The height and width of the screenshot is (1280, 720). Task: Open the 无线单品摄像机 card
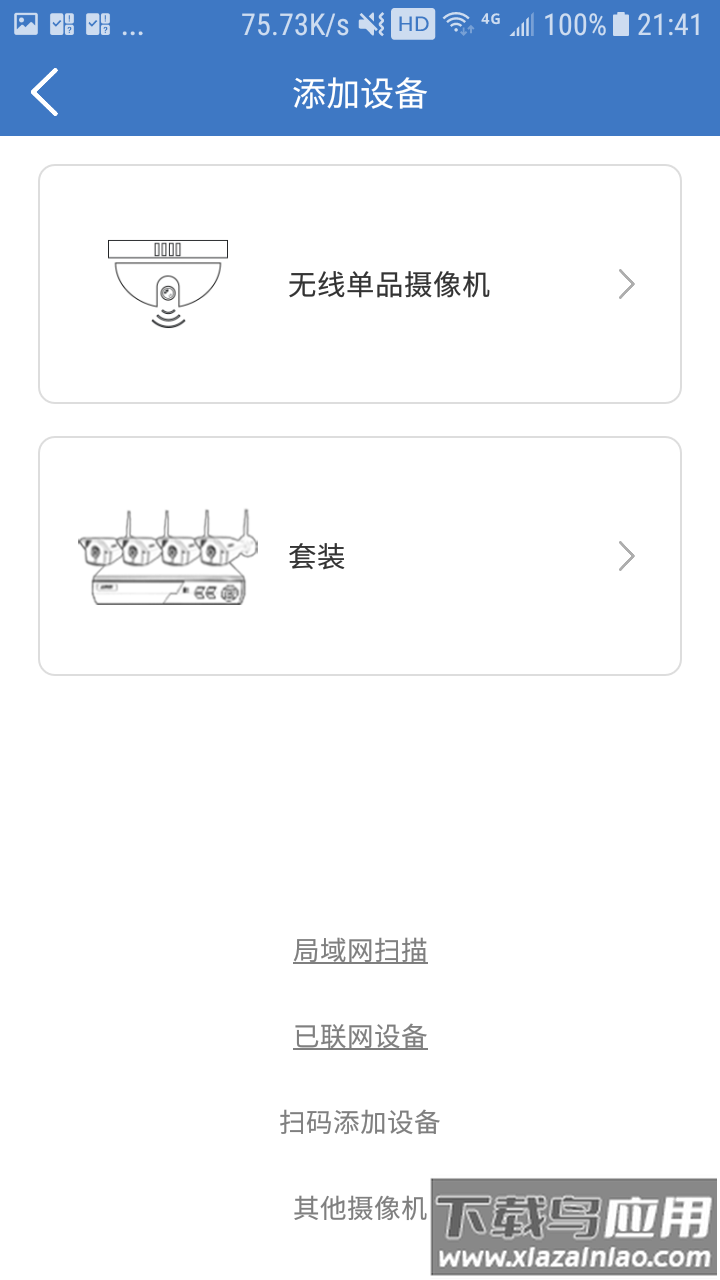click(x=360, y=284)
